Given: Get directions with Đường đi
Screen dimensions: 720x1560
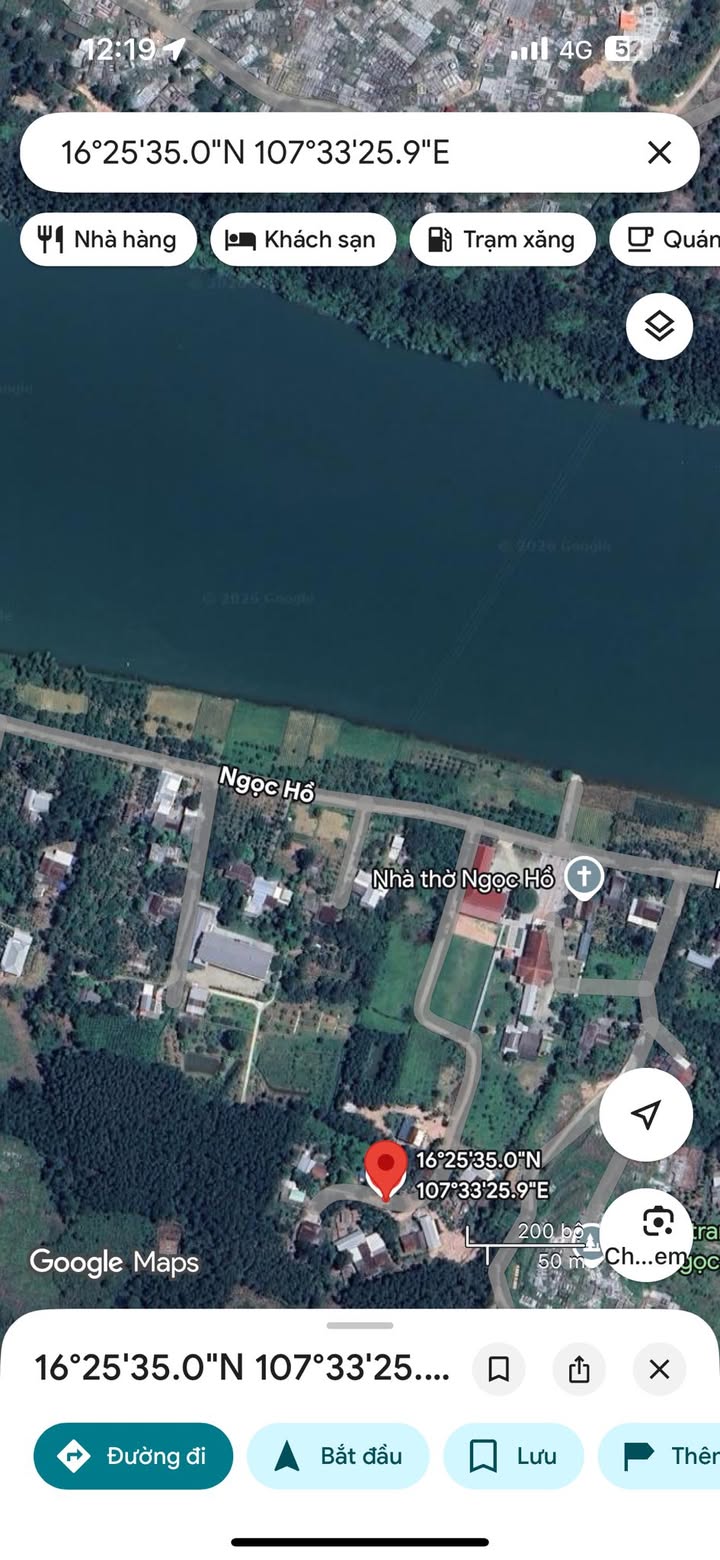Looking at the screenshot, I should point(133,1456).
